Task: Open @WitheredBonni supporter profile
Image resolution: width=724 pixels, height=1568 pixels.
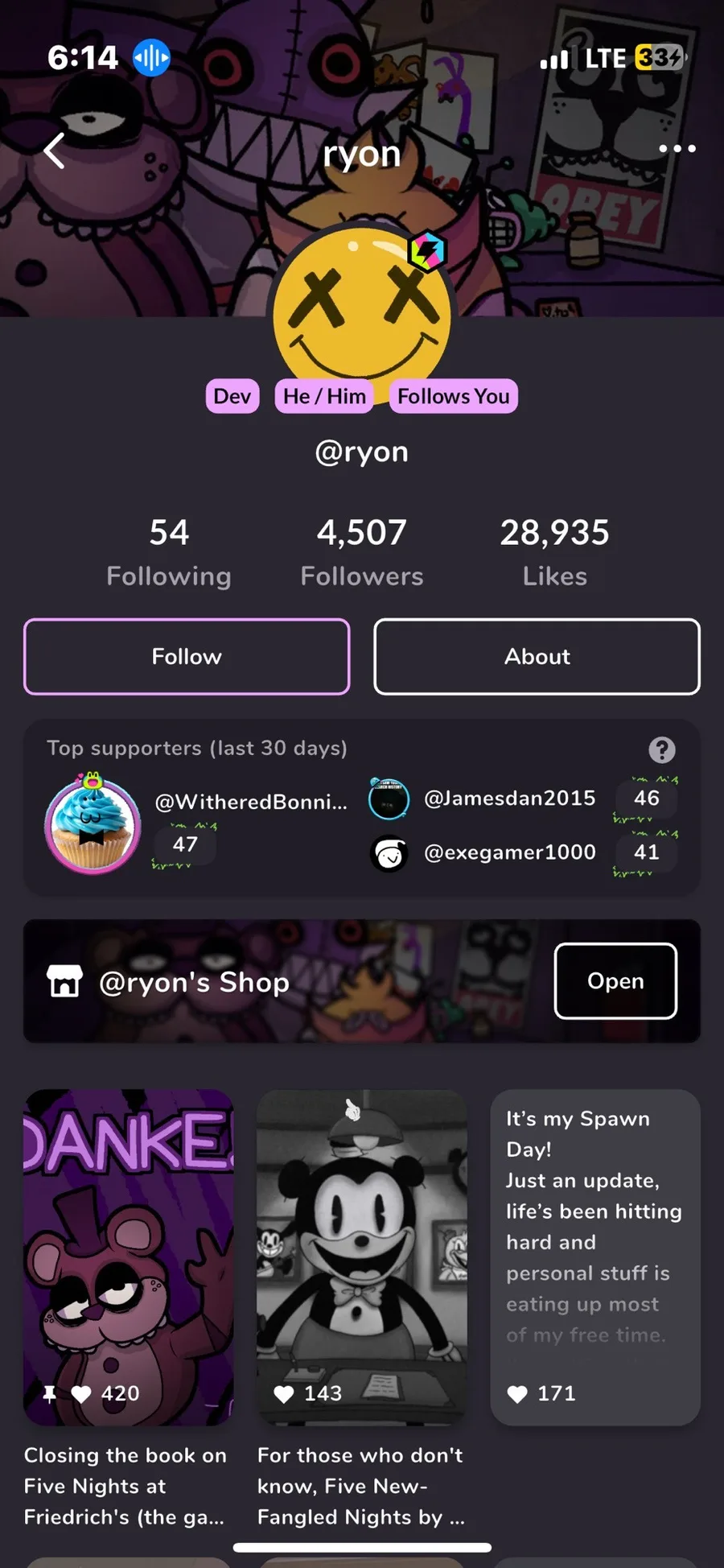Action: 250,802
